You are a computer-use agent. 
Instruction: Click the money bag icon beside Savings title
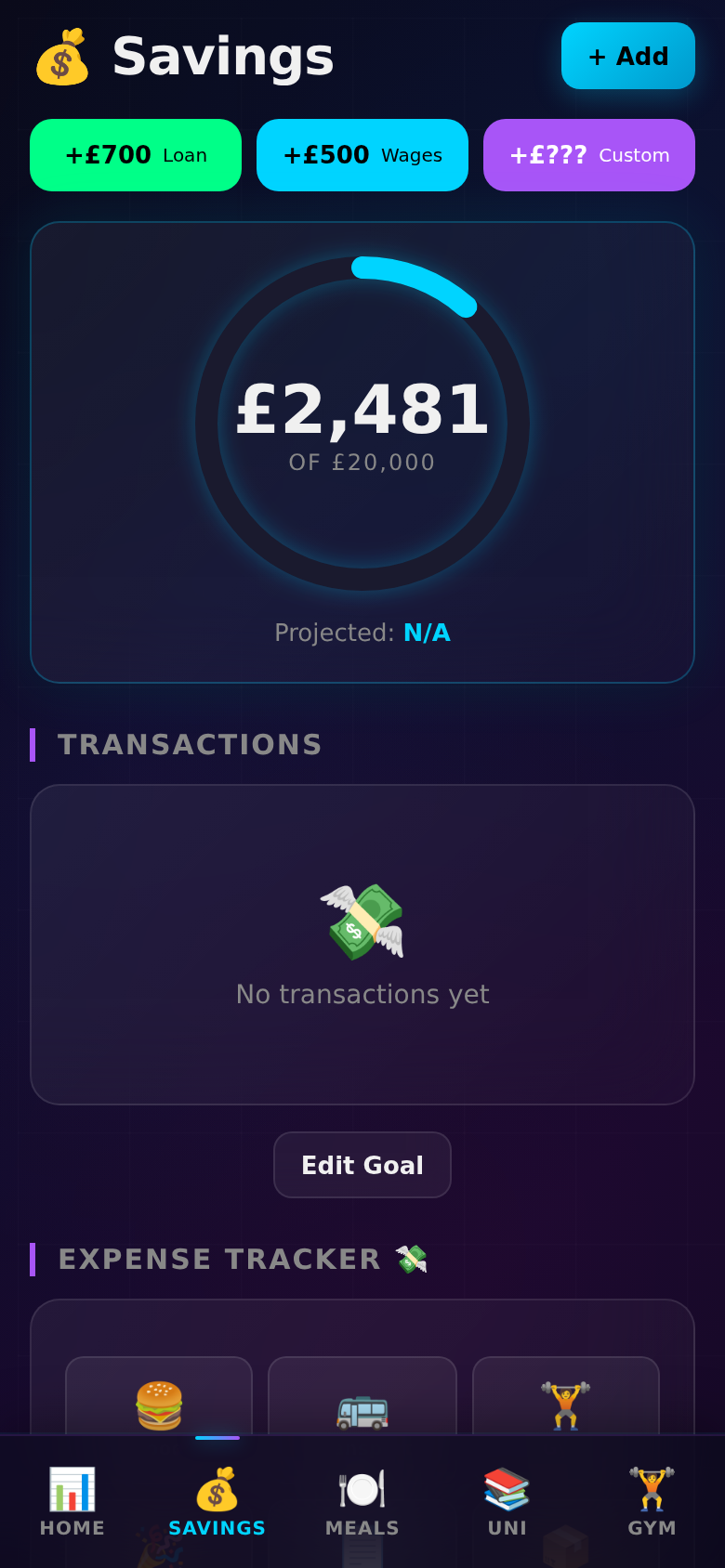point(63,56)
